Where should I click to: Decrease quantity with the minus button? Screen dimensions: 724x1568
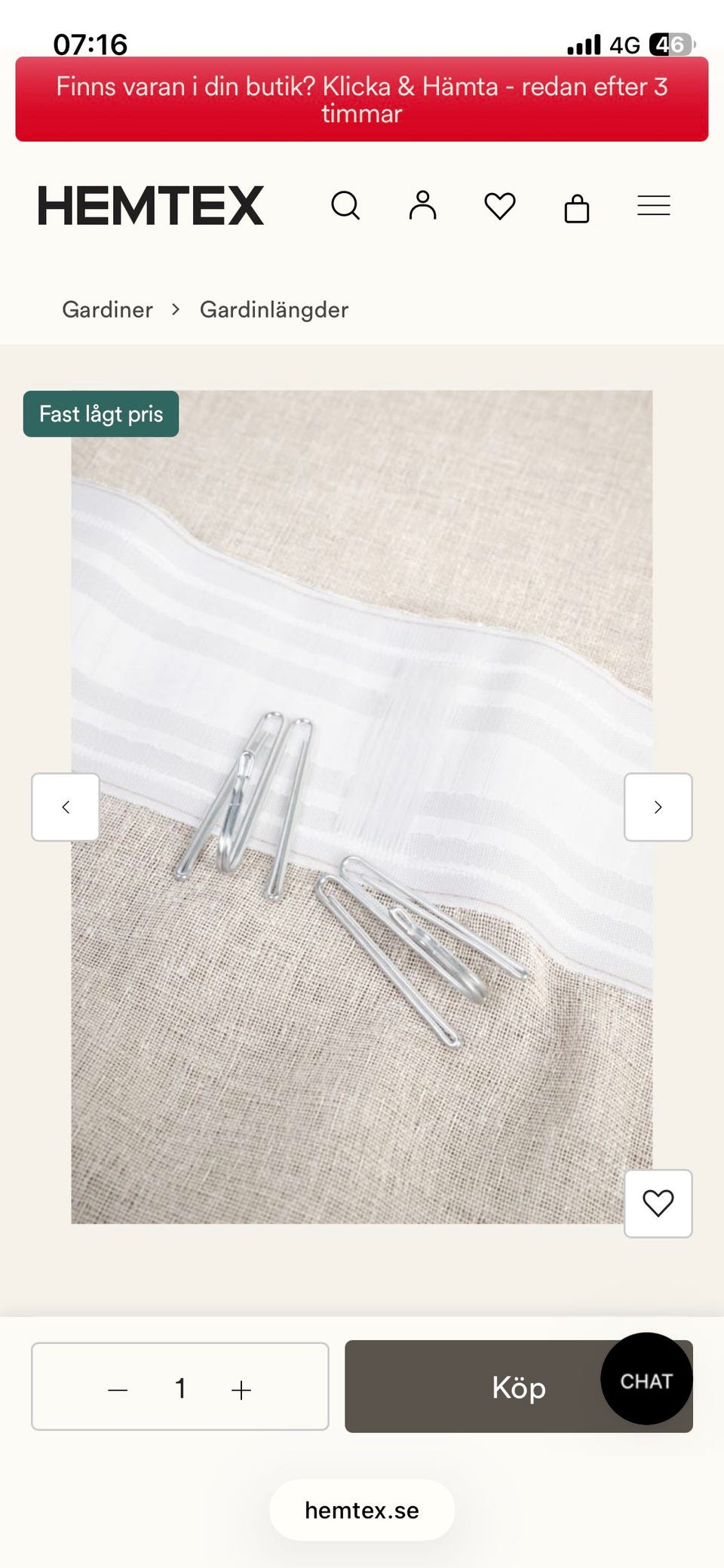point(118,1389)
